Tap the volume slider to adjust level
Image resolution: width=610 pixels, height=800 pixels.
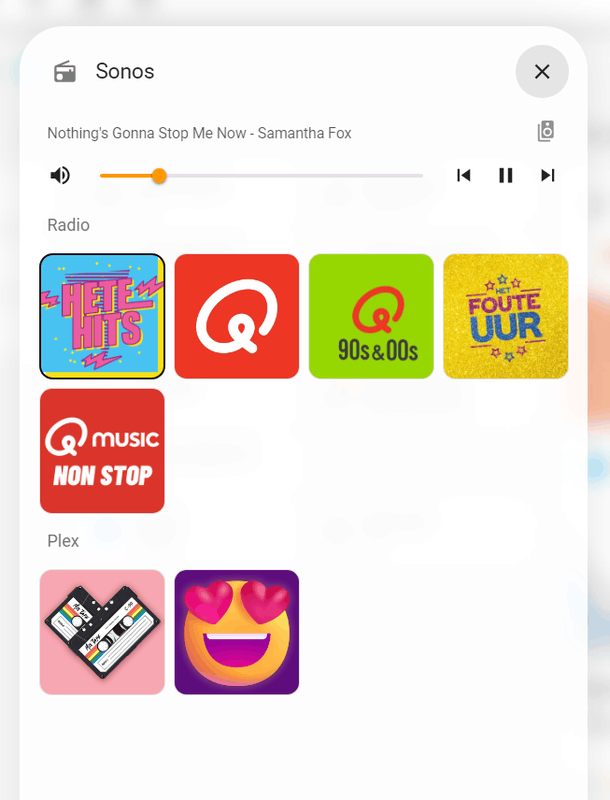click(x=260, y=176)
